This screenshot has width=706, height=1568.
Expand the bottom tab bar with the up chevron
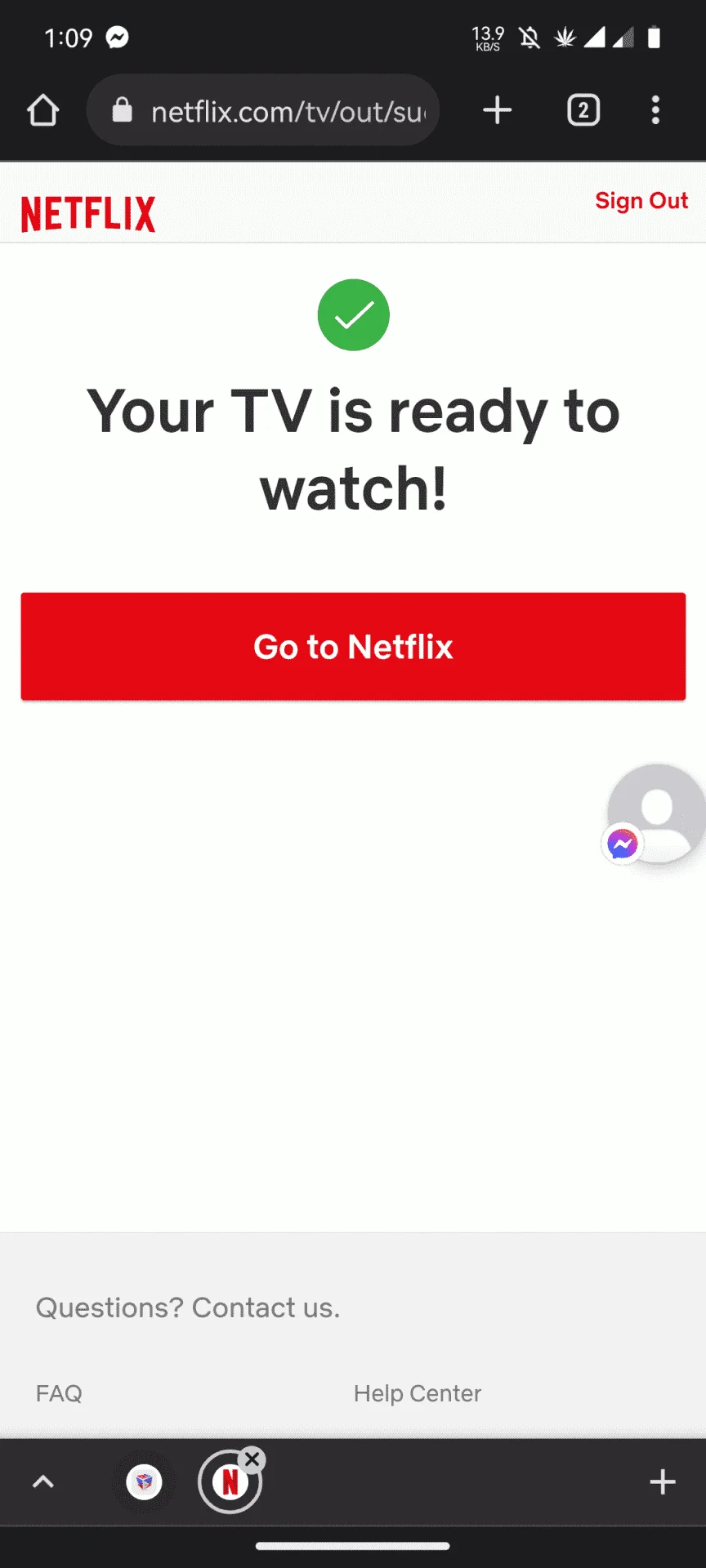click(43, 1481)
